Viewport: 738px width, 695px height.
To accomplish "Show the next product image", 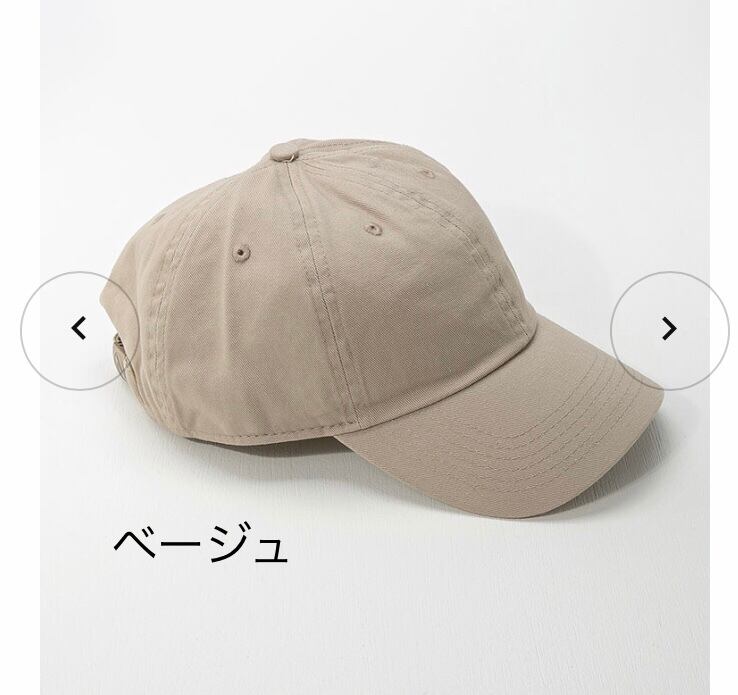I will coord(670,330).
